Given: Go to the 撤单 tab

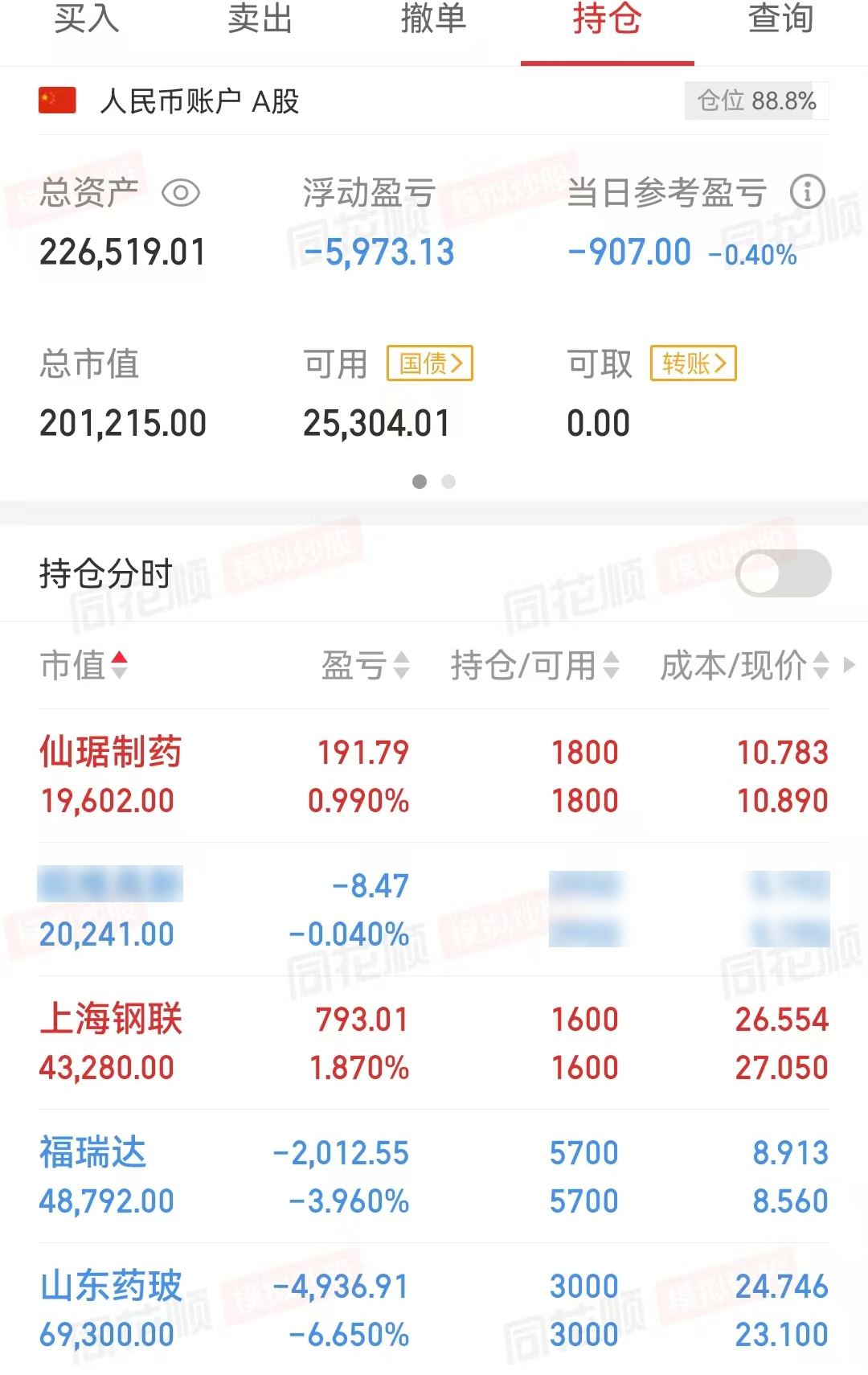Looking at the screenshot, I should pos(432,22).
